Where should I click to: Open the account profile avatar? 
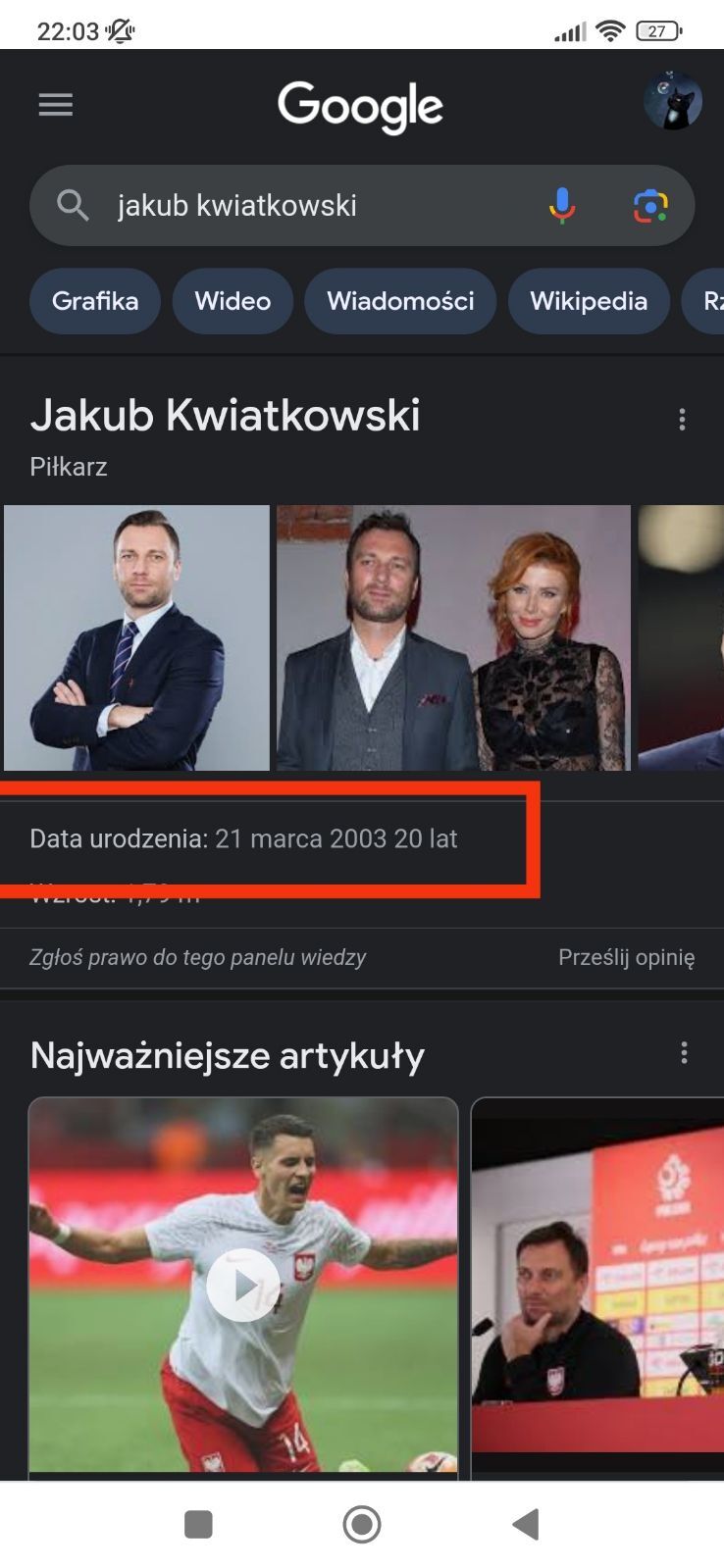click(x=672, y=101)
